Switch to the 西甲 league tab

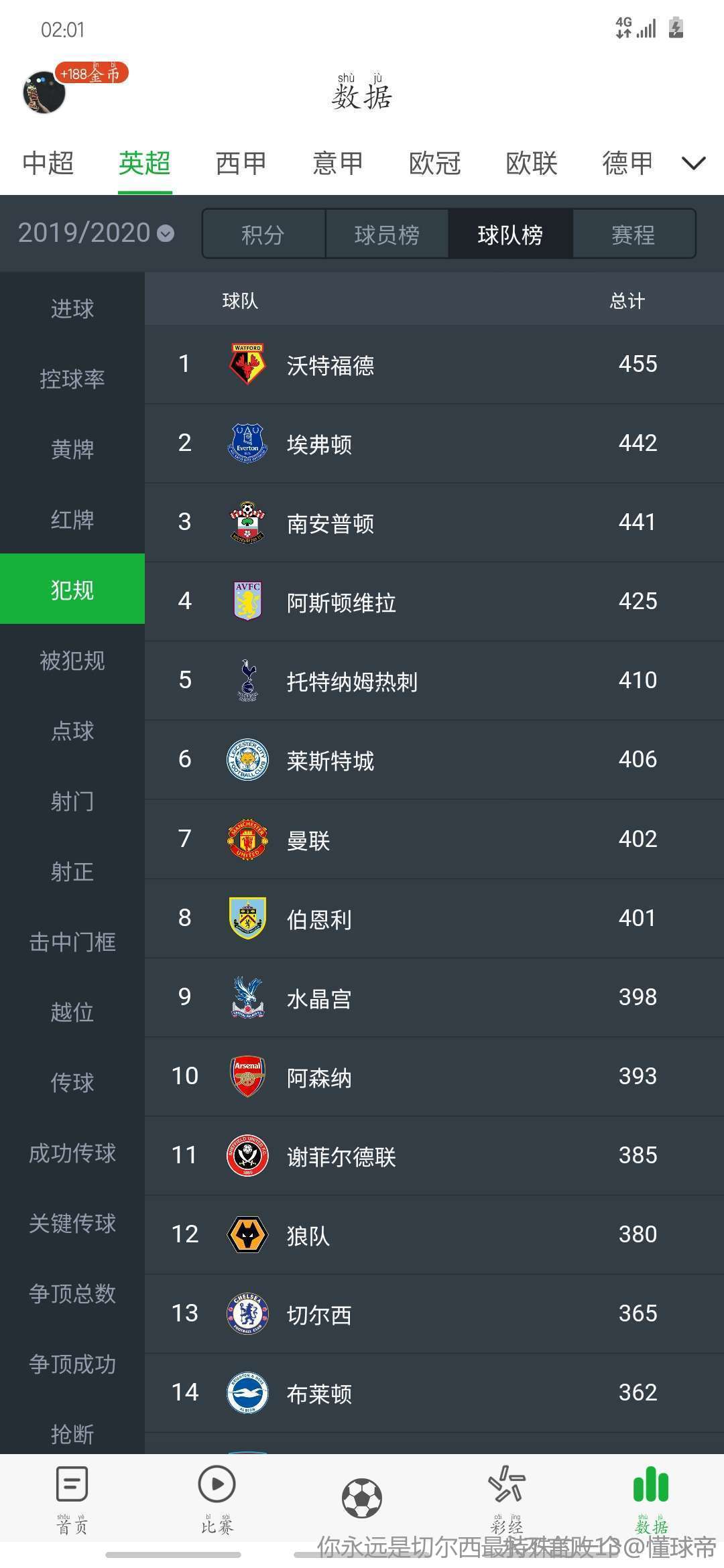pos(241,164)
